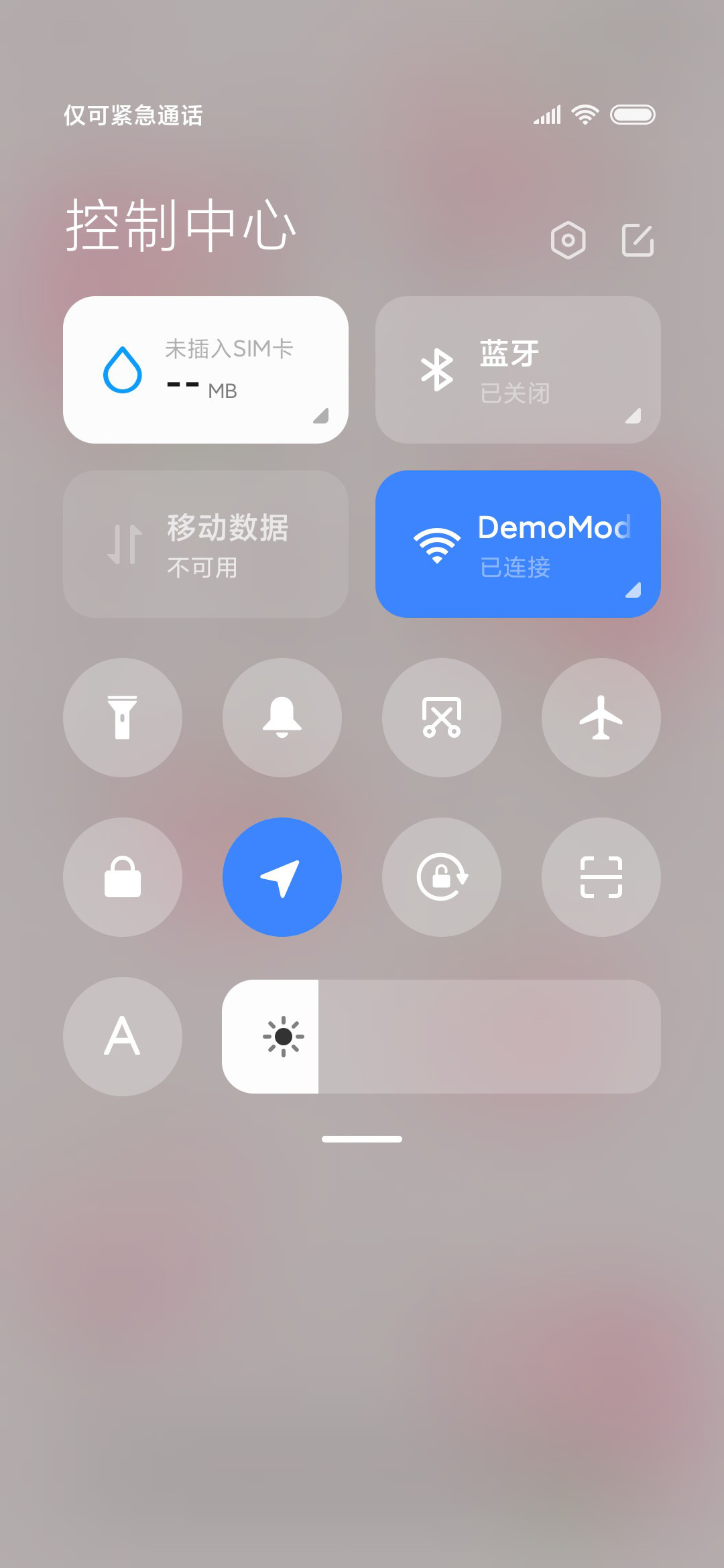Open the data usage card
The height and width of the screenshot is (1568, 724).
click(x=206, y=370)
